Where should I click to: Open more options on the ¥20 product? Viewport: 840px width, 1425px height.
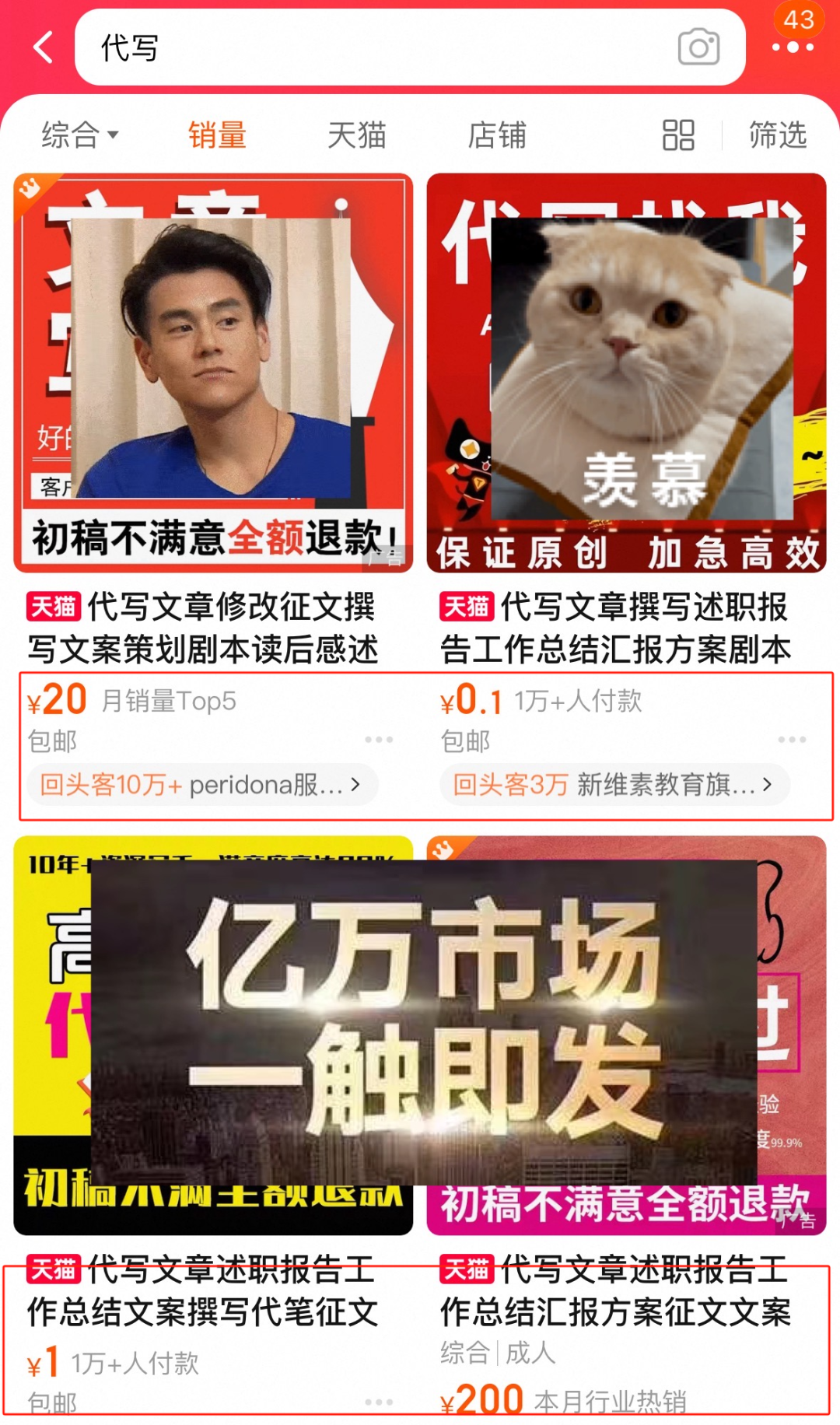[379, 740]
